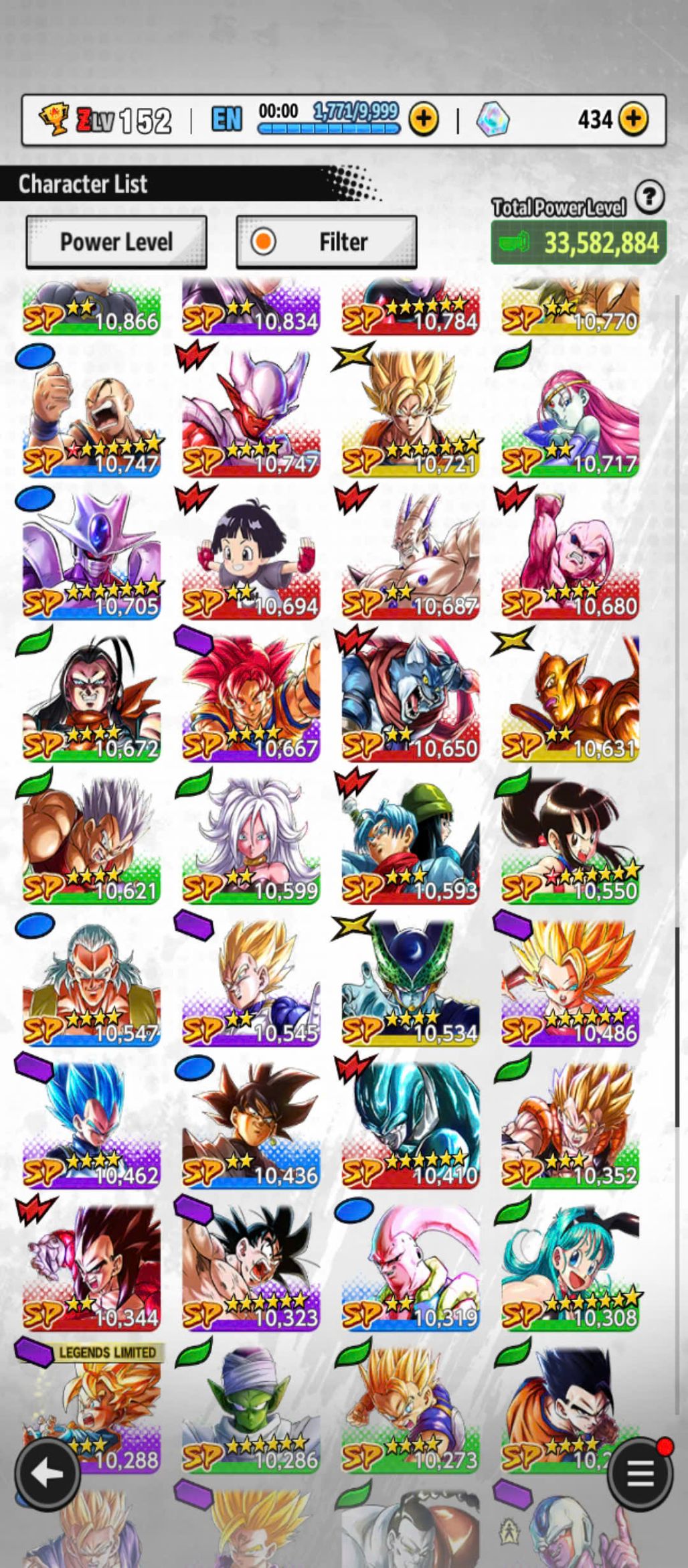Choose character with power 10,667
Screen dimensions: 688x1568
tap(251, 698)
